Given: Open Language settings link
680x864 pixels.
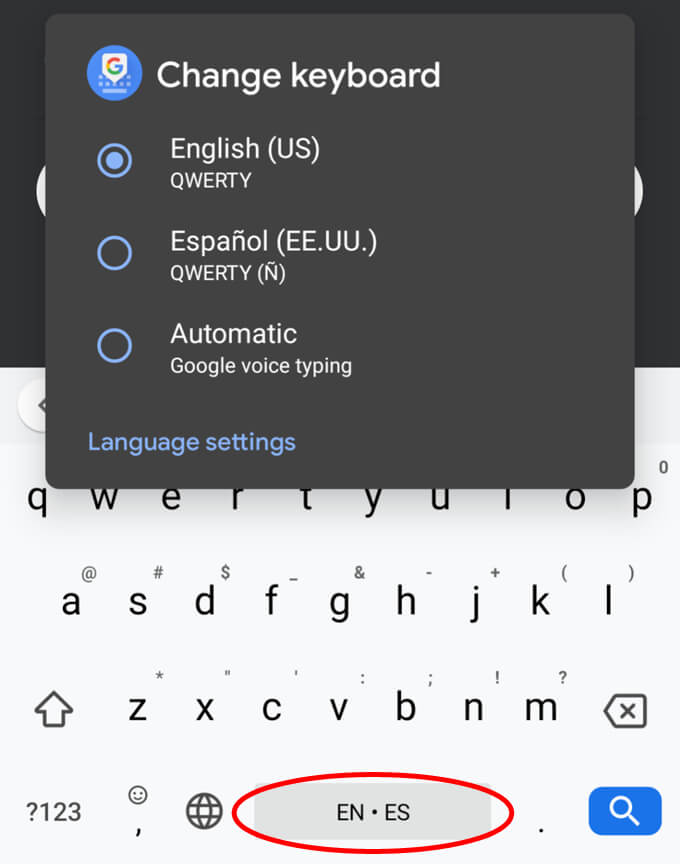Looking at the screenshot, I should point(192,441).
